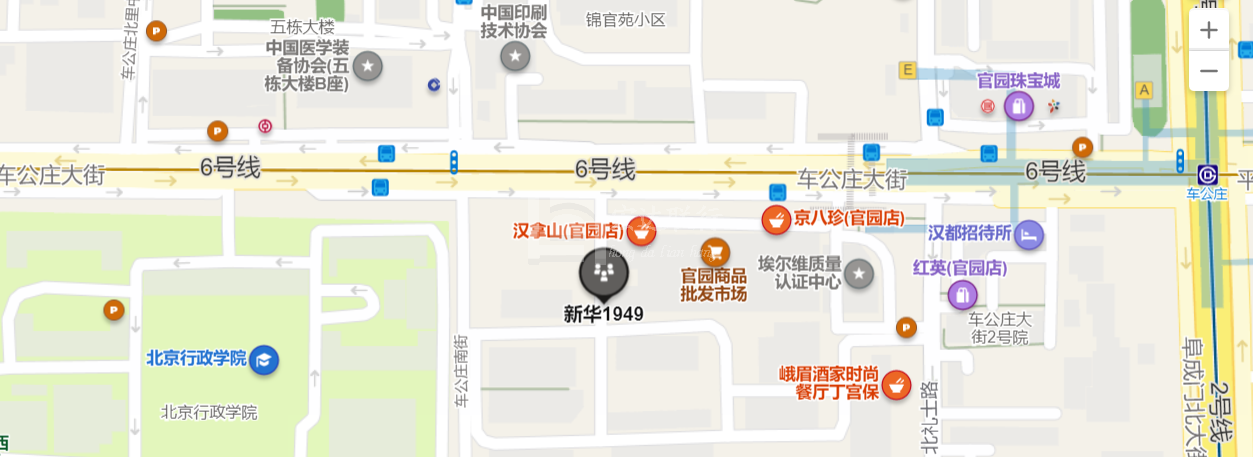Open 京八珍(官园店) restaurant marker
Screen dimensions: 1253x457
pos(774,219)
